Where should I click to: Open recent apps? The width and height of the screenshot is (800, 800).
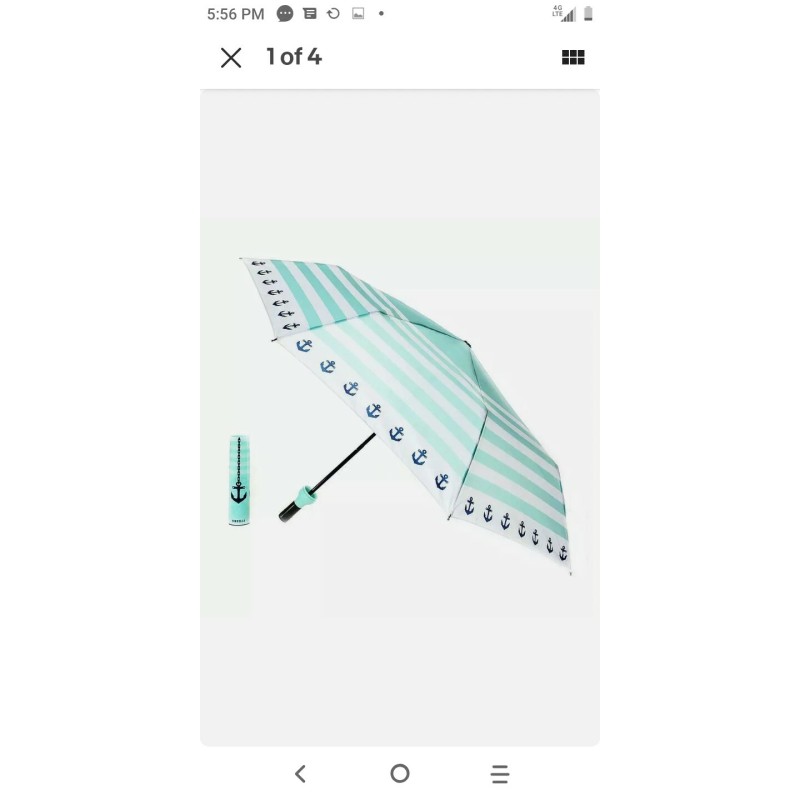[x=500, y=773]
